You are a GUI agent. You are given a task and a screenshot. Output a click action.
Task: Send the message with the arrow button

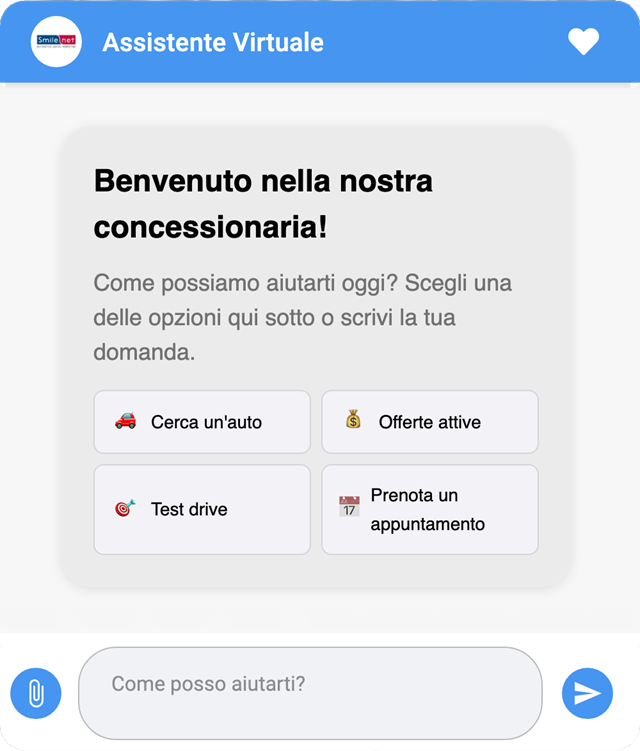pos(587,692)
